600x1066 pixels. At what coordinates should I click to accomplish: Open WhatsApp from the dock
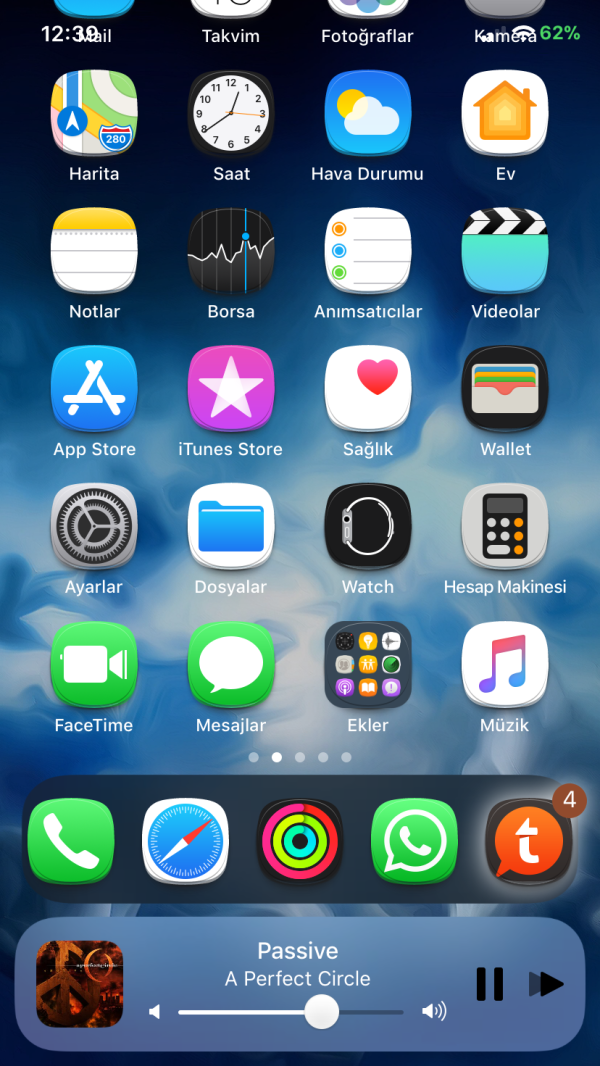[414, 841]
